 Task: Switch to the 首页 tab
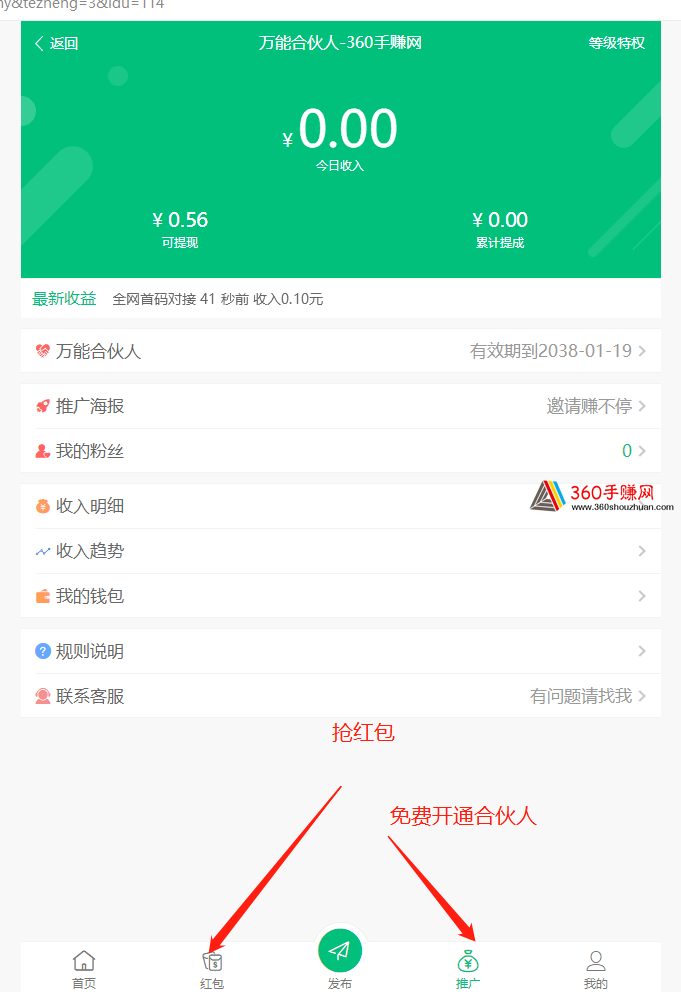pyautogui.click(x=84, y=969)
